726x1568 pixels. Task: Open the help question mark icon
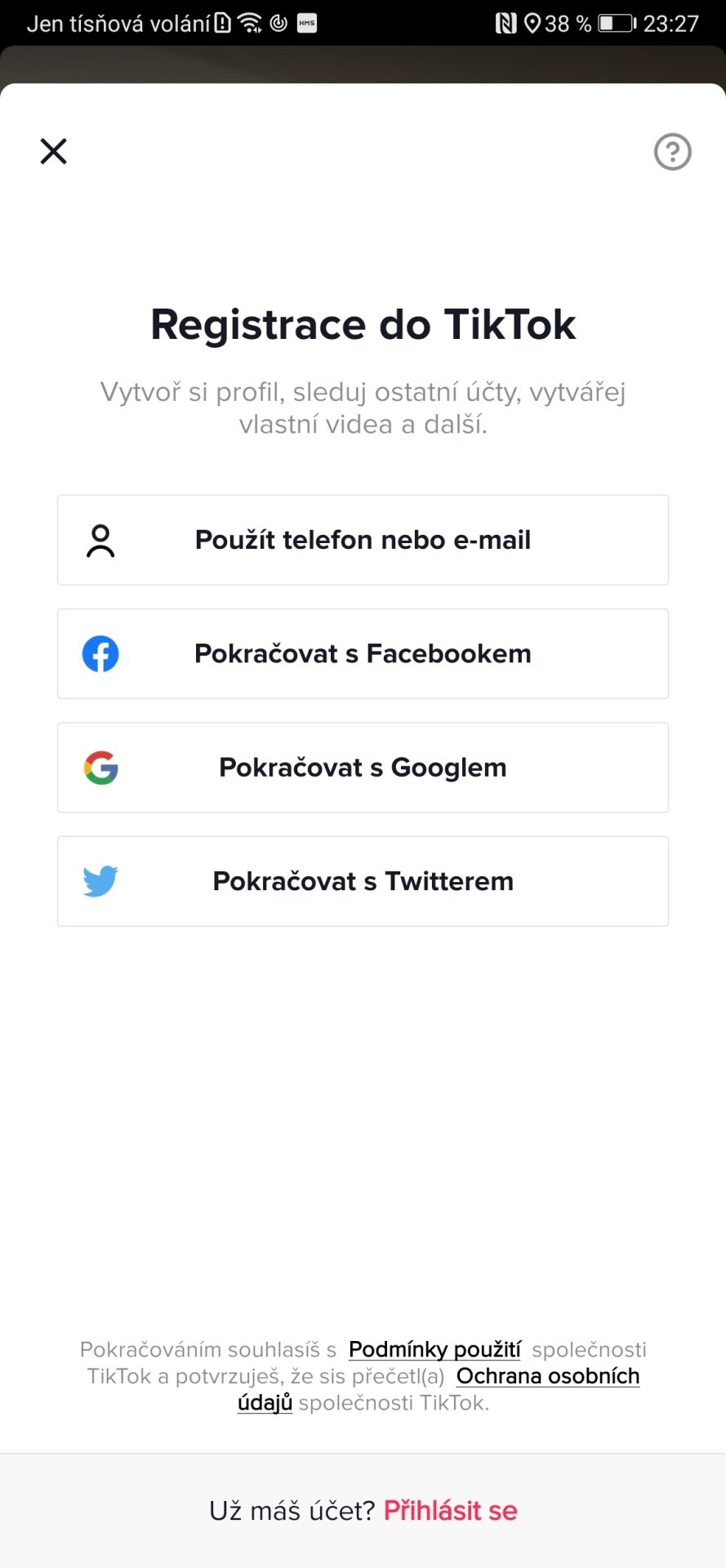click(672, 152)
